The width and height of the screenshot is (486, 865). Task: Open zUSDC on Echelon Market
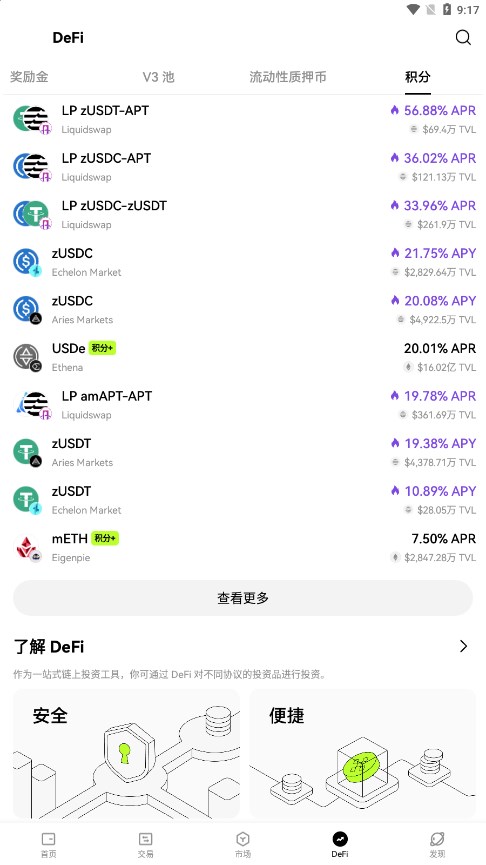[x=243, y=261]
